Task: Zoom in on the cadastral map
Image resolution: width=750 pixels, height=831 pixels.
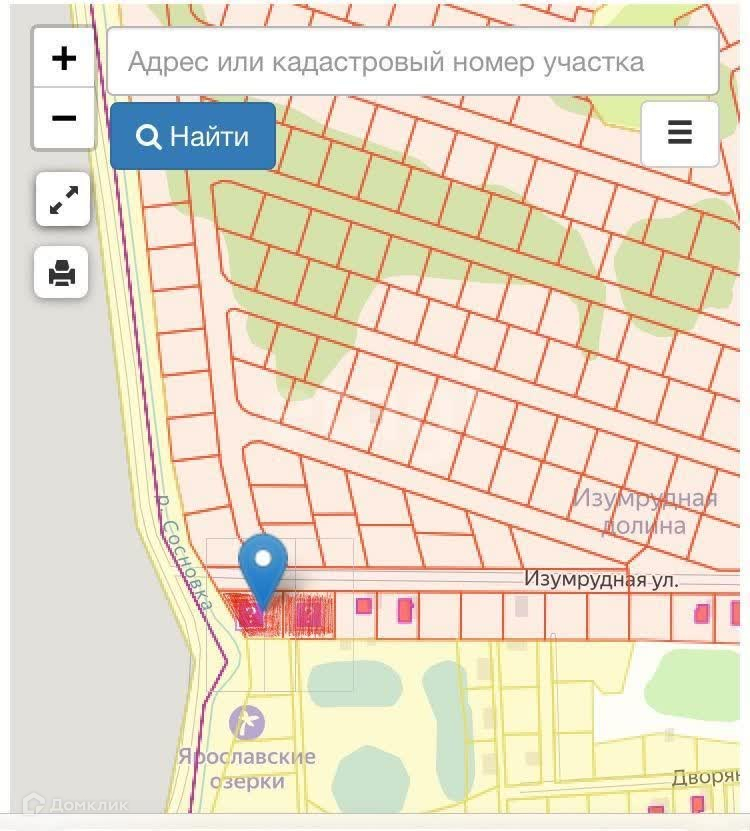Action: tap(64, 58)
